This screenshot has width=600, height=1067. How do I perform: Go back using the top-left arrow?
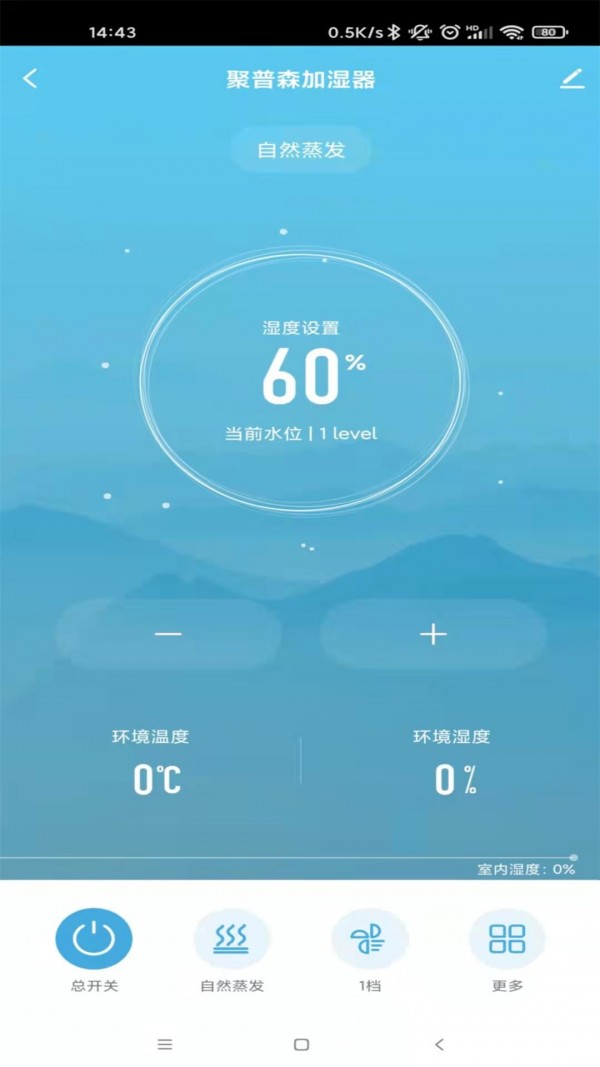[x=30, y=78]
